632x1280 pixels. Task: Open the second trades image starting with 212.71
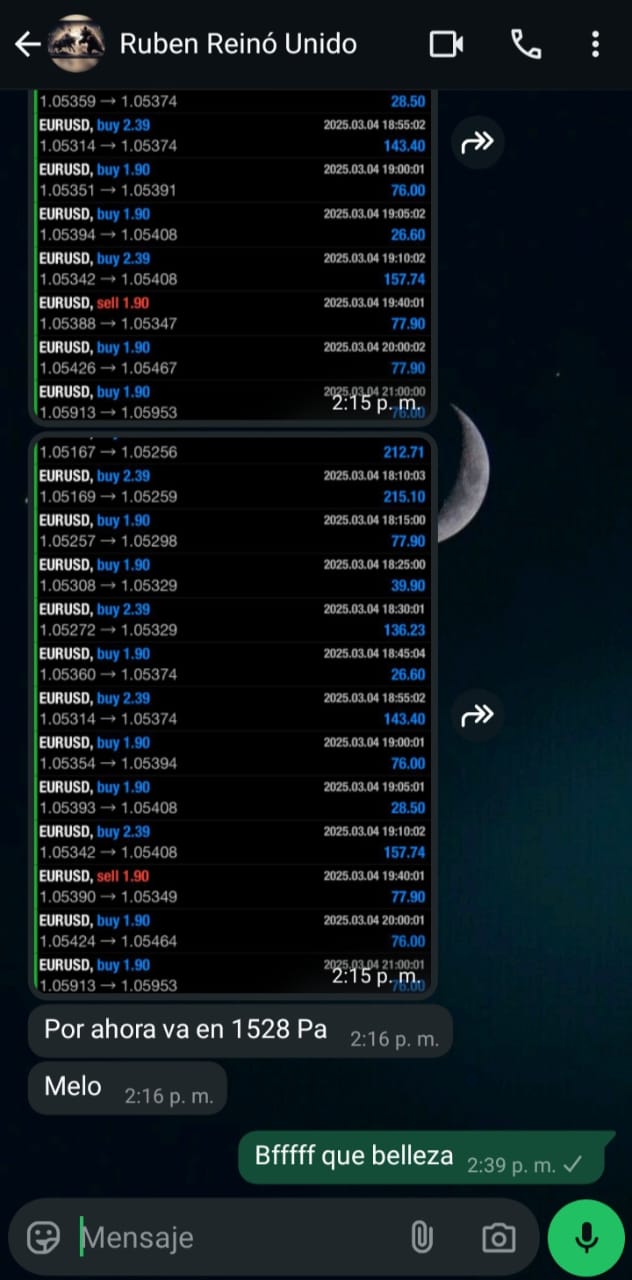tap(232, 715)
